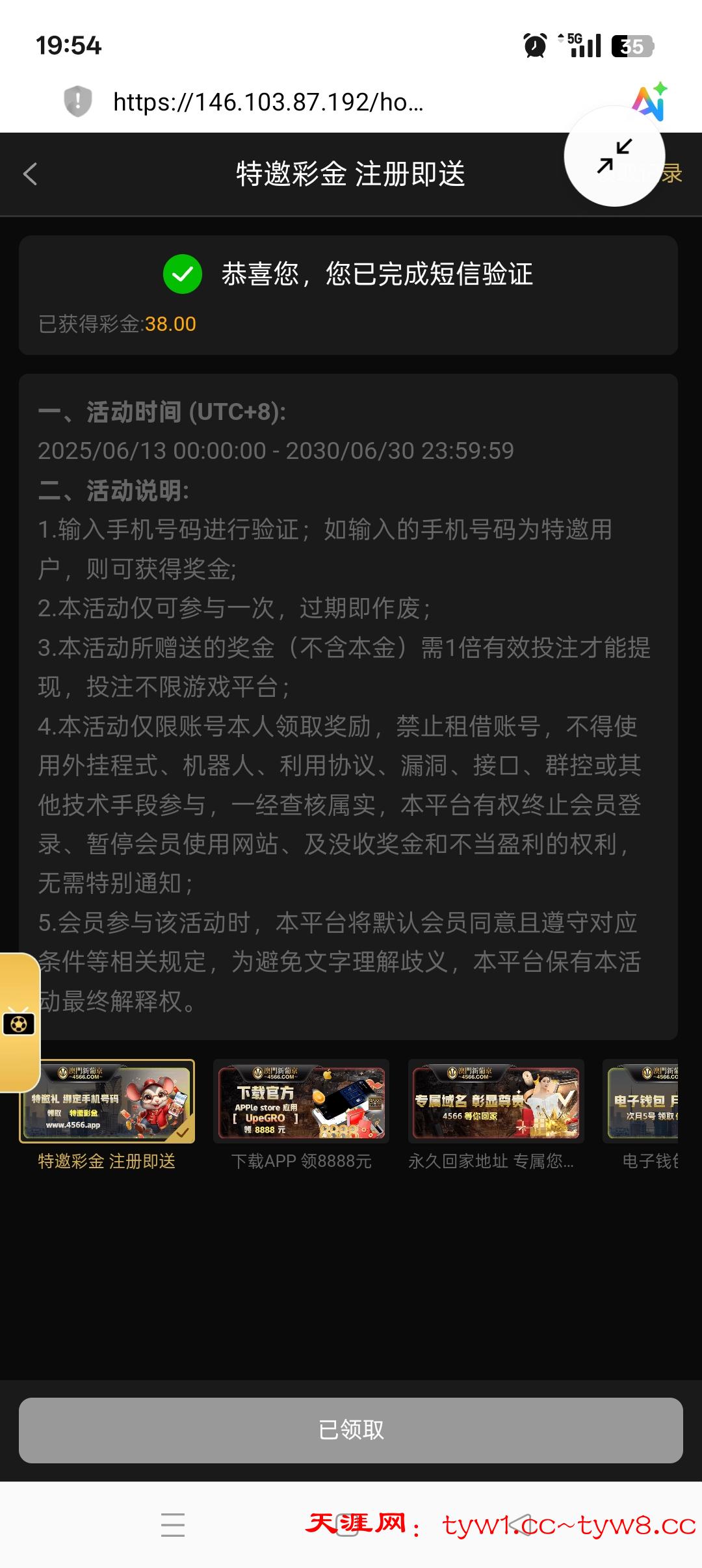
Task: Open the page URL address bar
Action: [268, 102]
